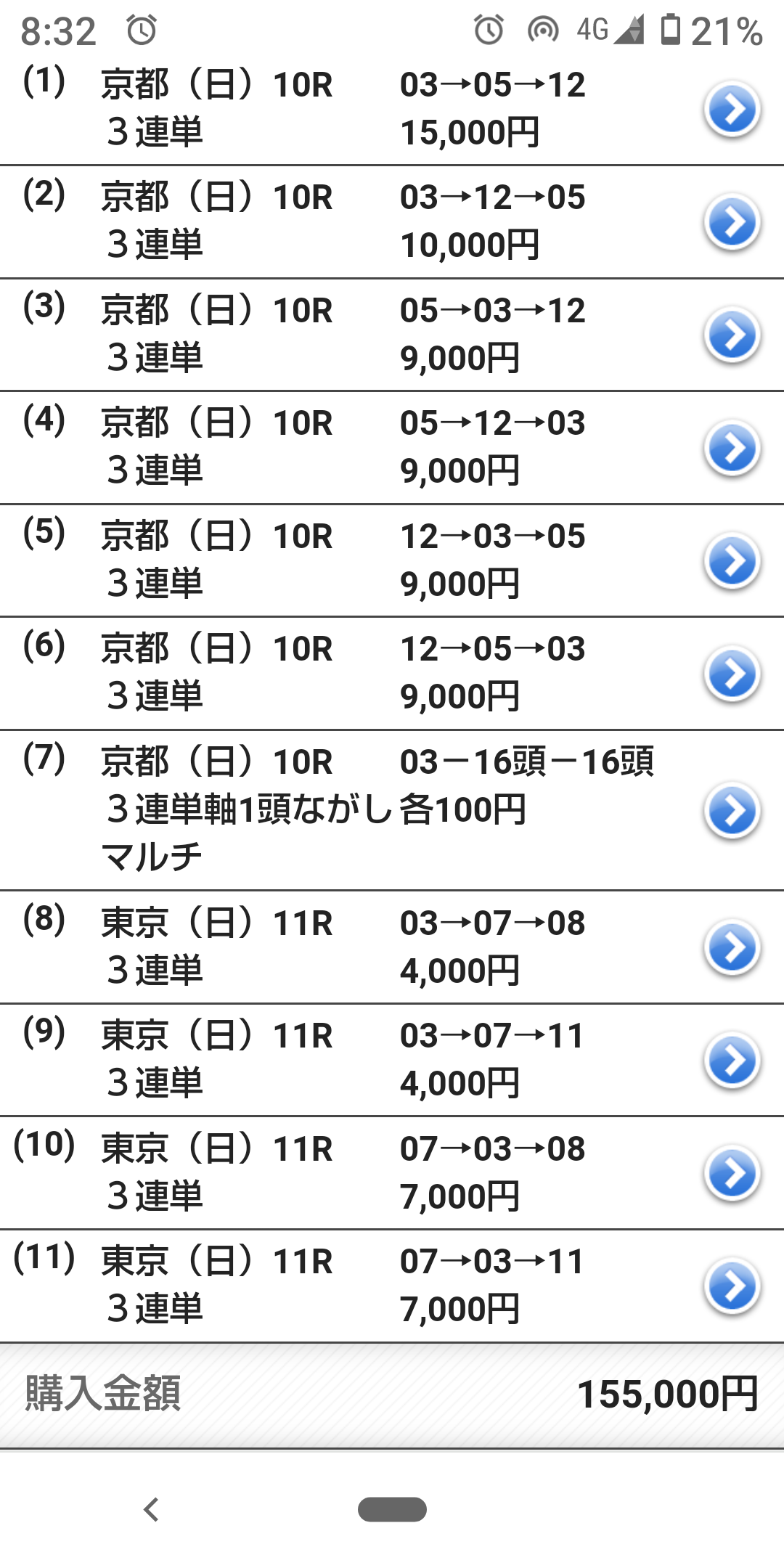Open bet (10) 東京 11R 07→03→08
Screen dimensions: 784x1568
pos(732,1173)
